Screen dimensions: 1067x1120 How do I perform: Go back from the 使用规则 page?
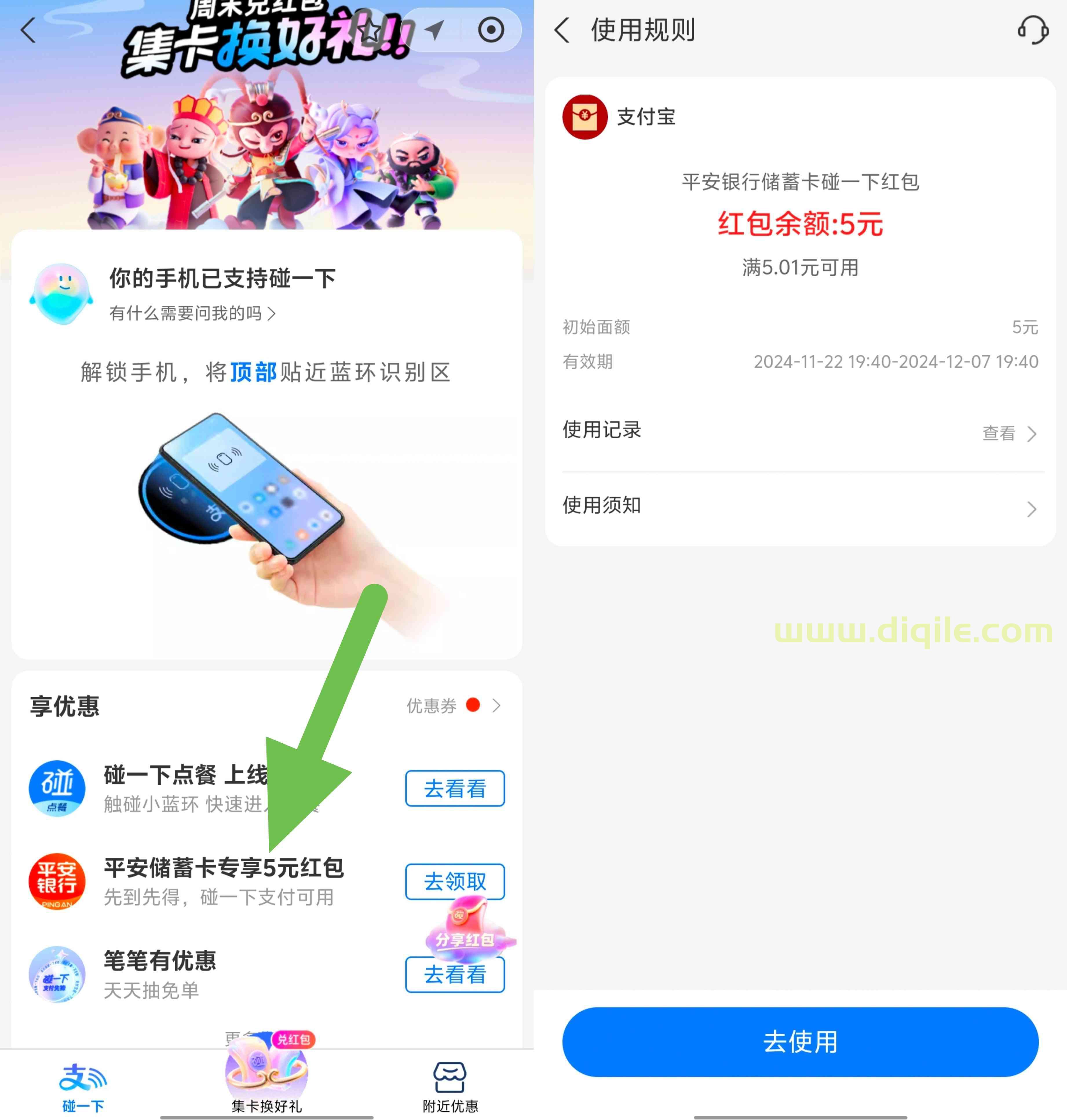562,30
